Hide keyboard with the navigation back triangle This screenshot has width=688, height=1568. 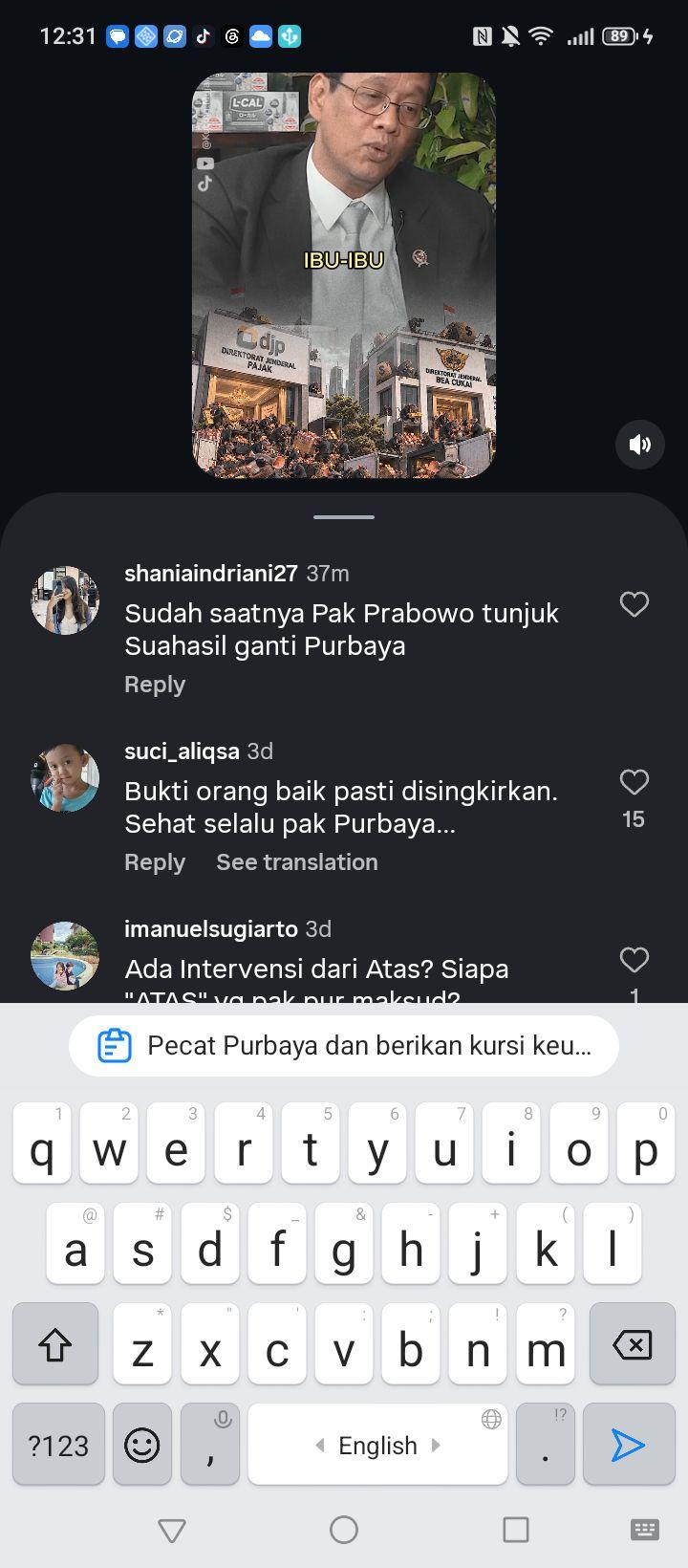[172, 1530]
